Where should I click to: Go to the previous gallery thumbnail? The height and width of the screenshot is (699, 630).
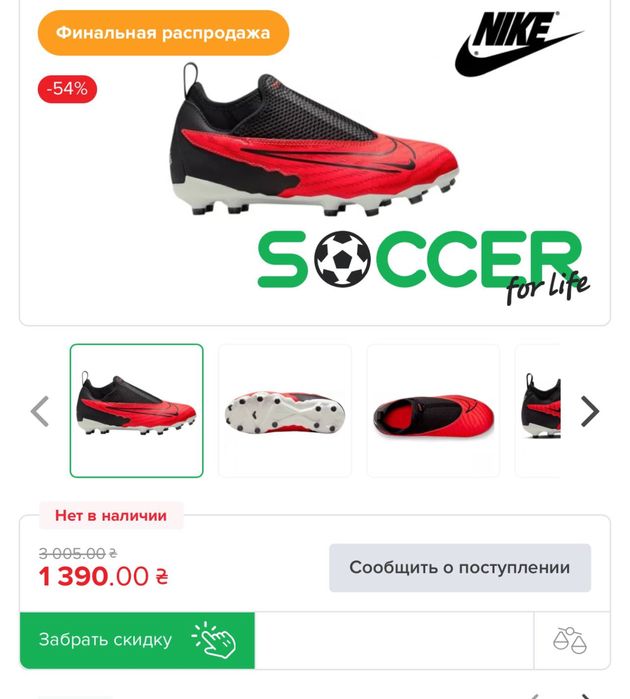[x=40, y=411]
